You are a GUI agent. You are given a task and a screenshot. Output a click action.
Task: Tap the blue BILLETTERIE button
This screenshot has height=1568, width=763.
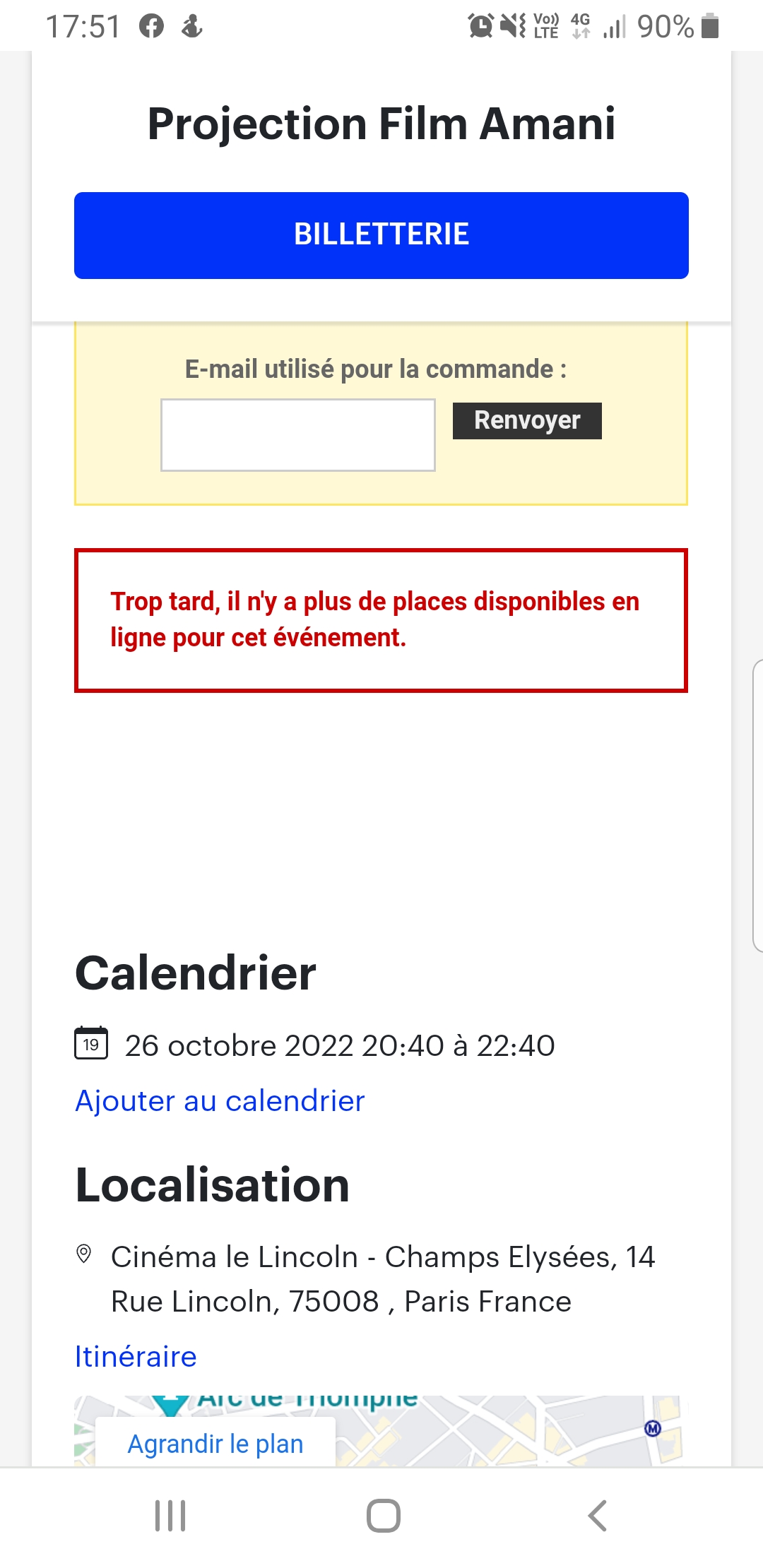pyautogui.click(x=381, y=235)
